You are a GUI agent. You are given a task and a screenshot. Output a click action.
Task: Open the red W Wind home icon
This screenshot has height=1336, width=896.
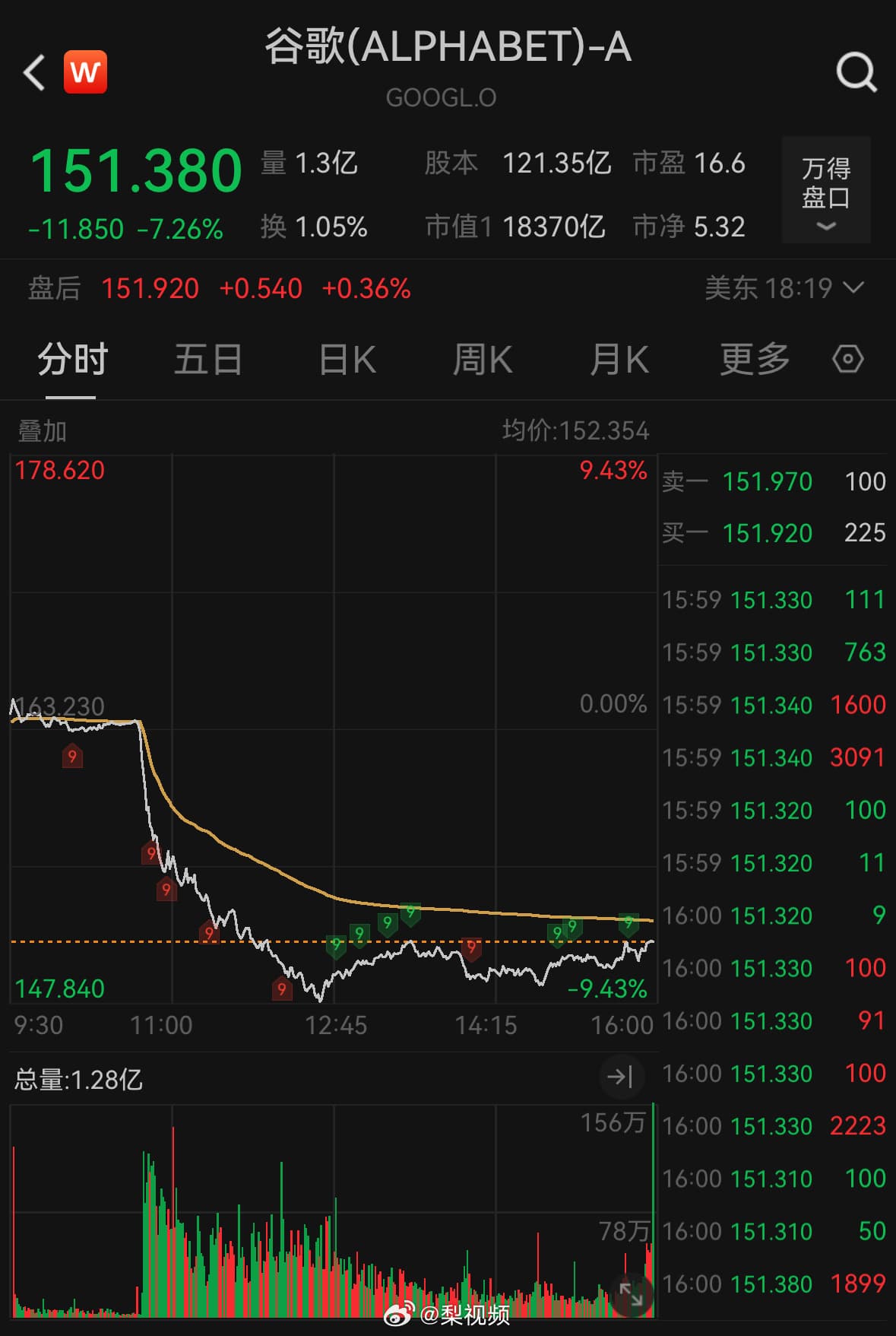point(85,72)
